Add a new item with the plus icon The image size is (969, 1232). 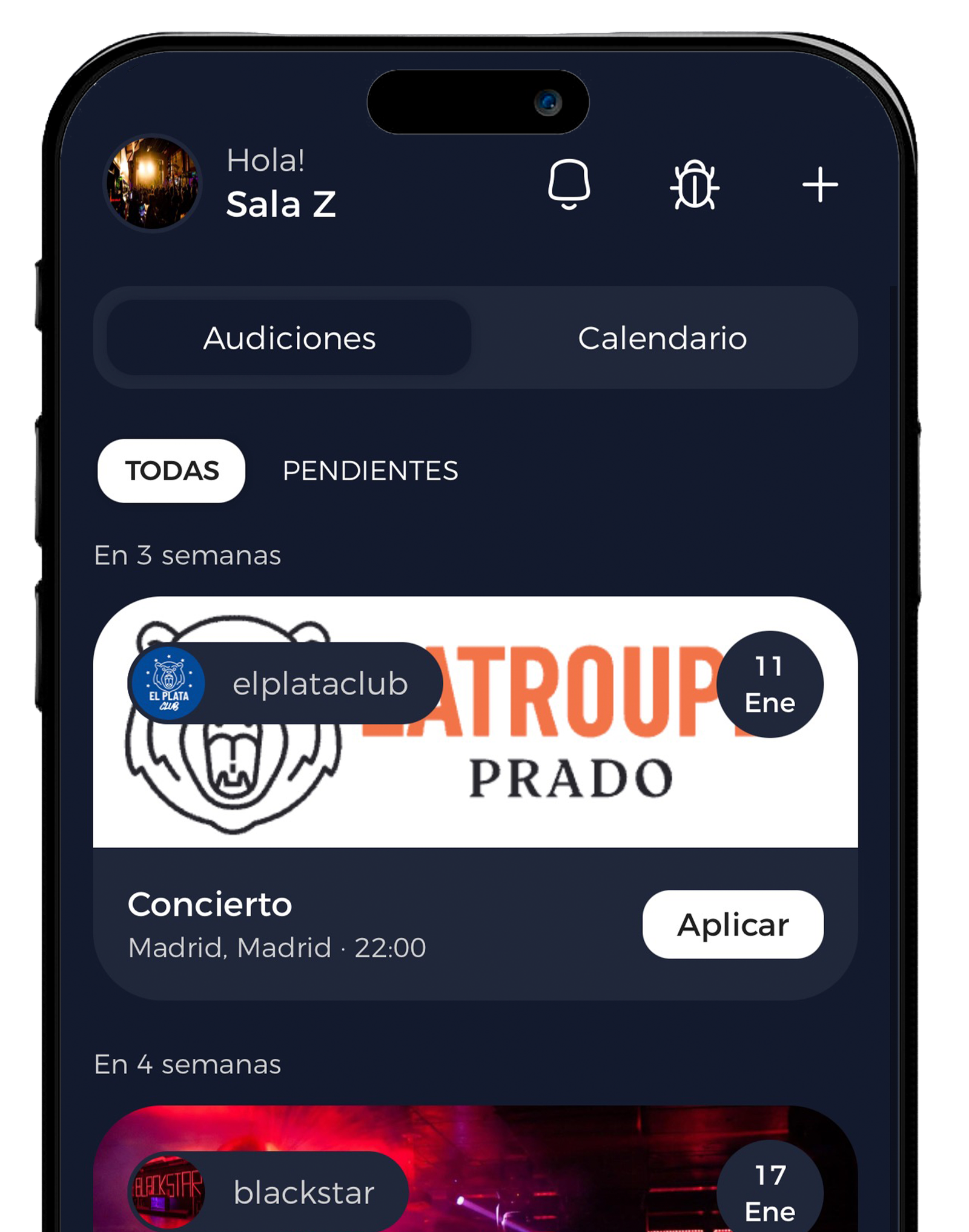[x=820, y=185]
